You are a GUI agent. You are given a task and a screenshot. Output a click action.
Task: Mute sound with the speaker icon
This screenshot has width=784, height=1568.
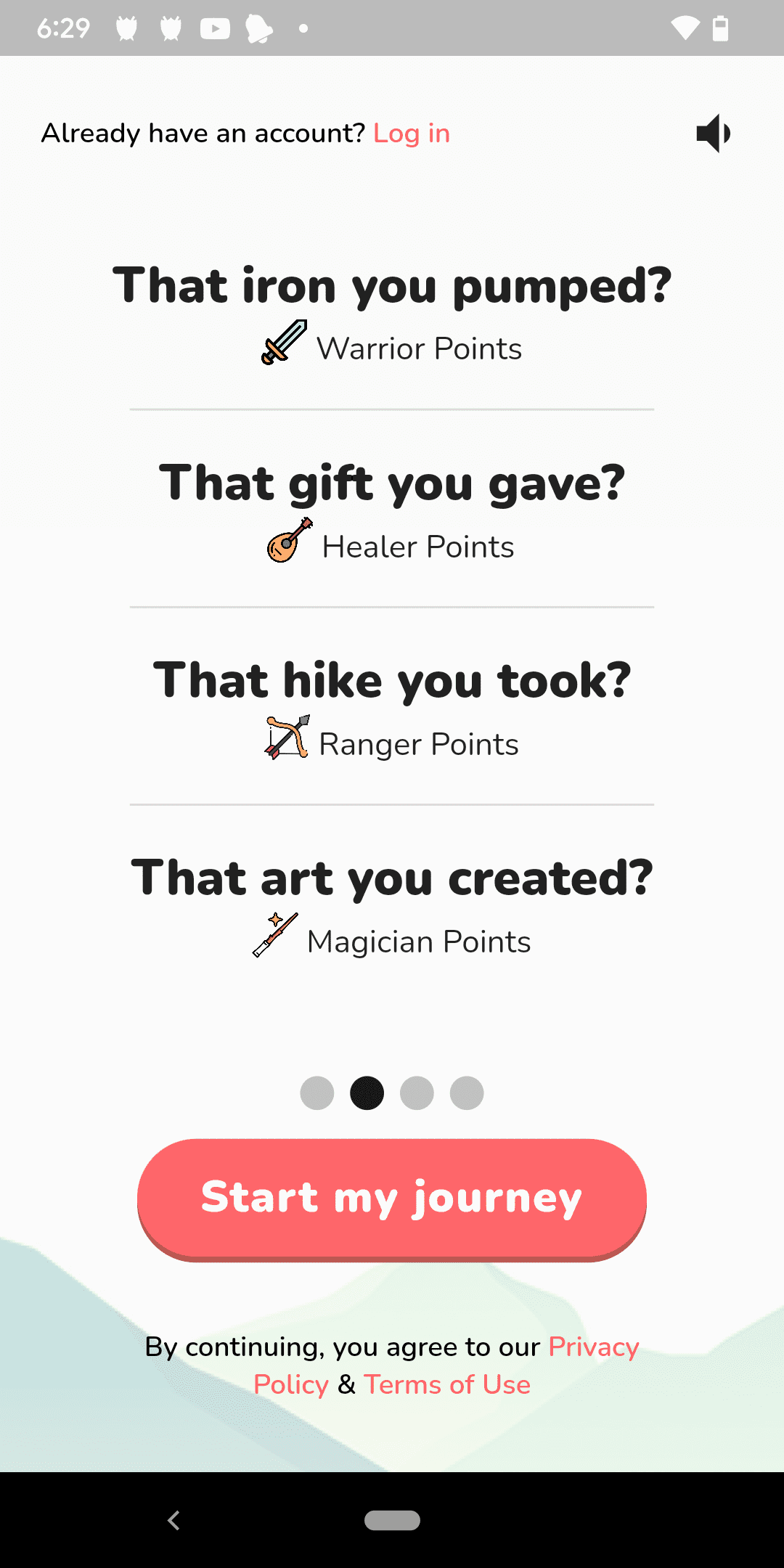713,134
